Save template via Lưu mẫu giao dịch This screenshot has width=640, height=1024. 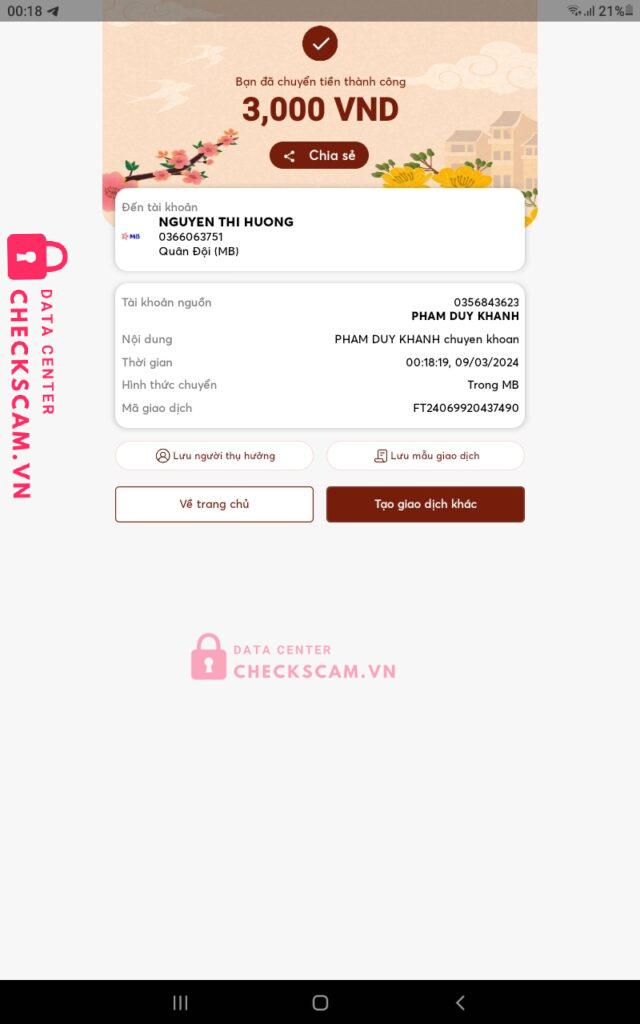[425, 456]
